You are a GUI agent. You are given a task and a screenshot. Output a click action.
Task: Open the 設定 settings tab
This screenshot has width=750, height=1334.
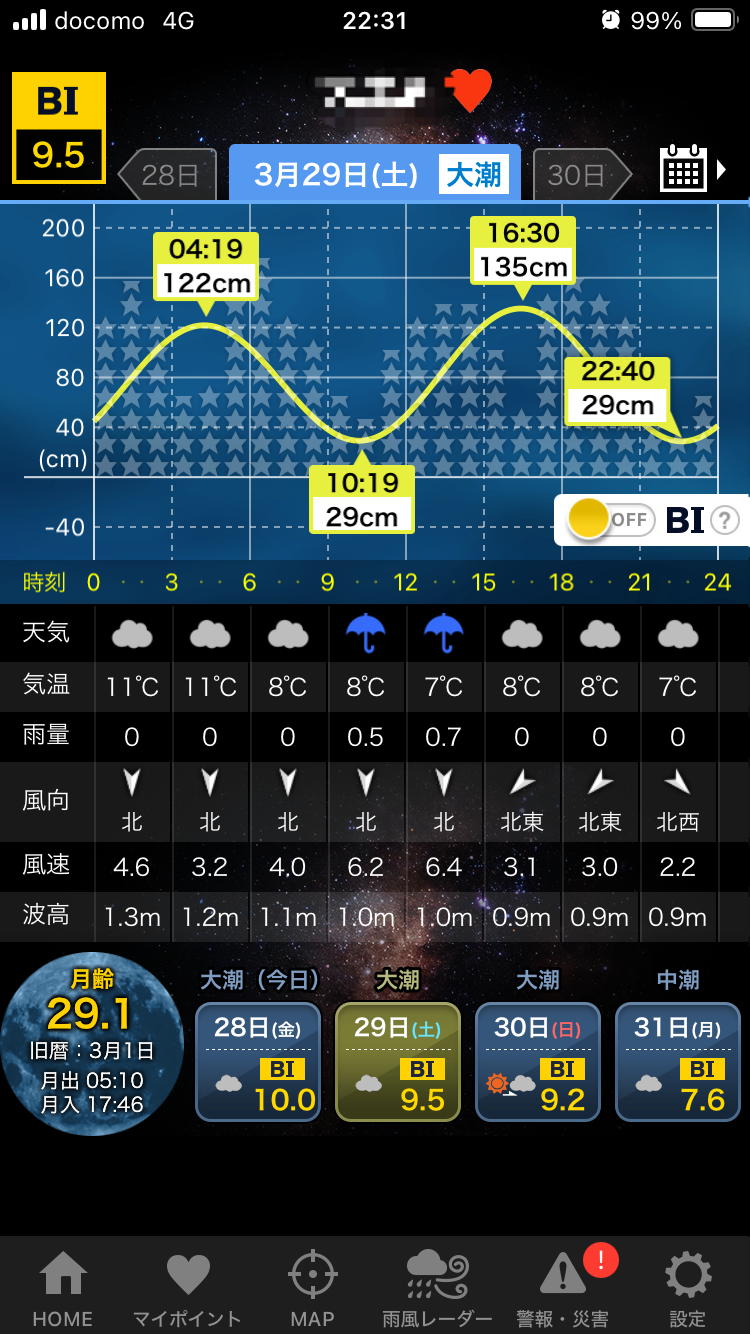[688, 1288]
